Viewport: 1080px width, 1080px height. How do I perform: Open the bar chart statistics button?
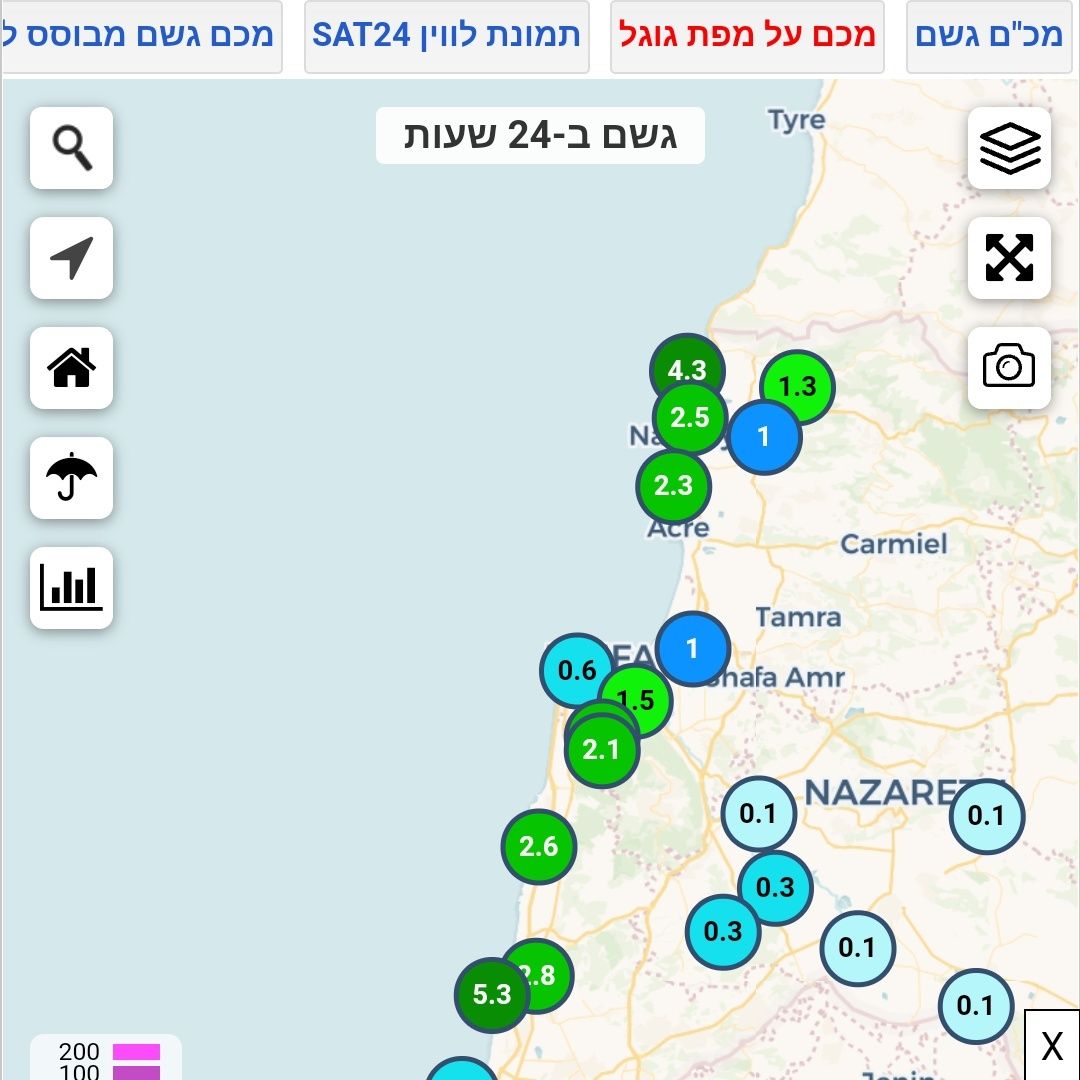click(x=71, y=588)
